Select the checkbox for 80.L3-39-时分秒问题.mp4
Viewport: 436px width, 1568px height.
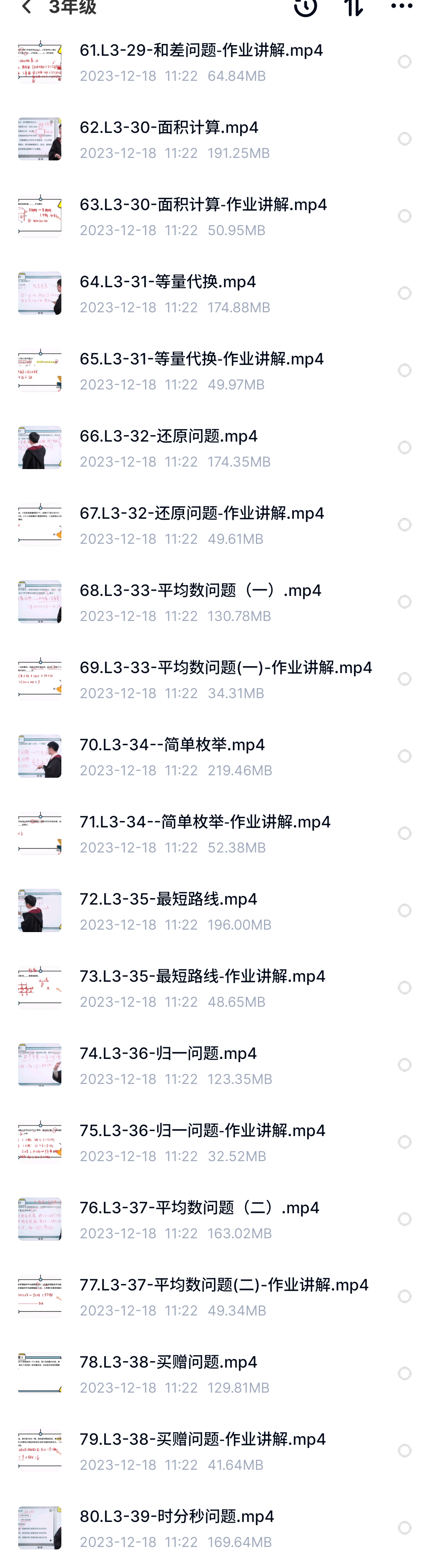(x=405, y=1527)
